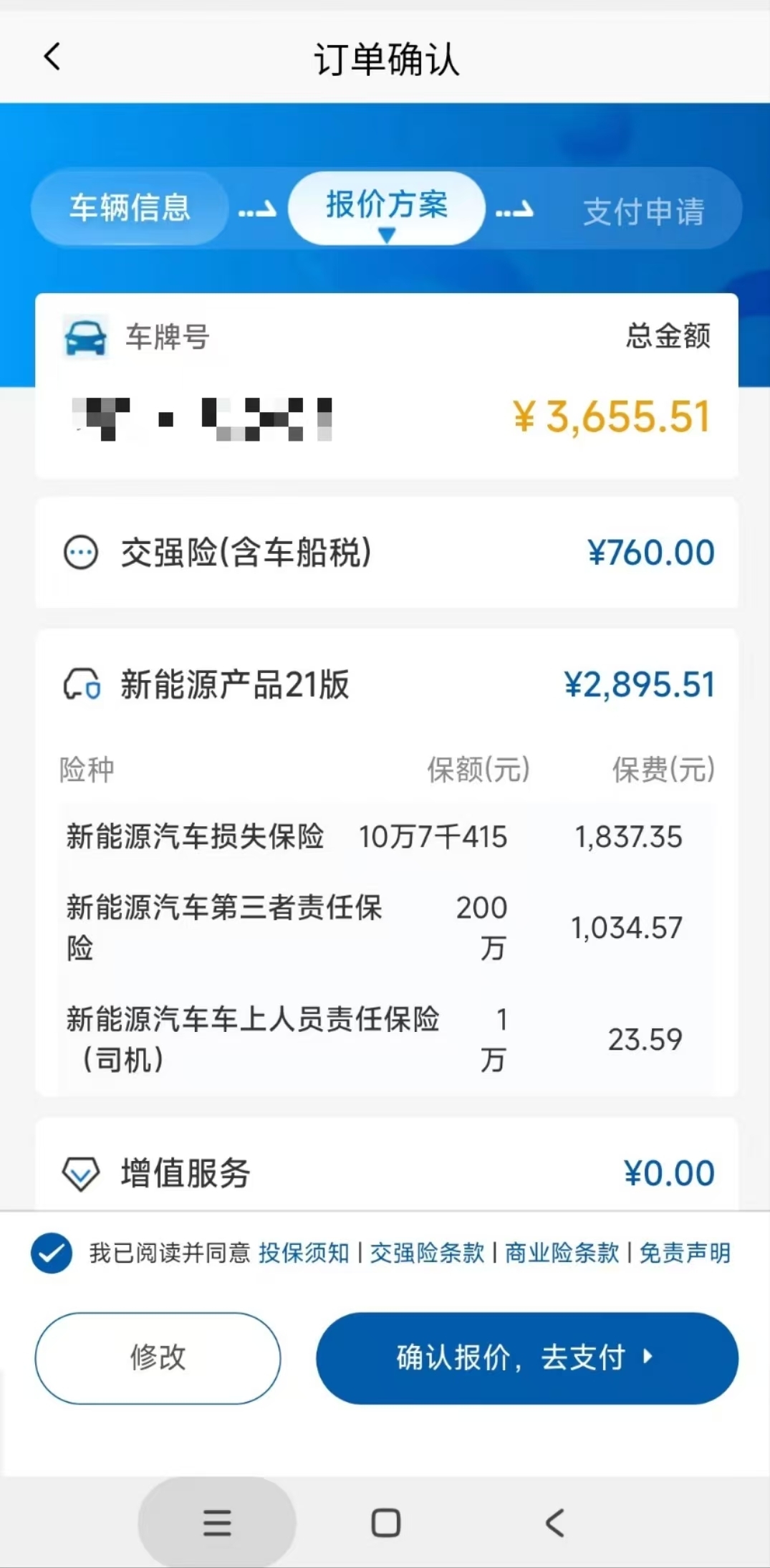Expand the 交强险(含车船税) row

point(387,553)
